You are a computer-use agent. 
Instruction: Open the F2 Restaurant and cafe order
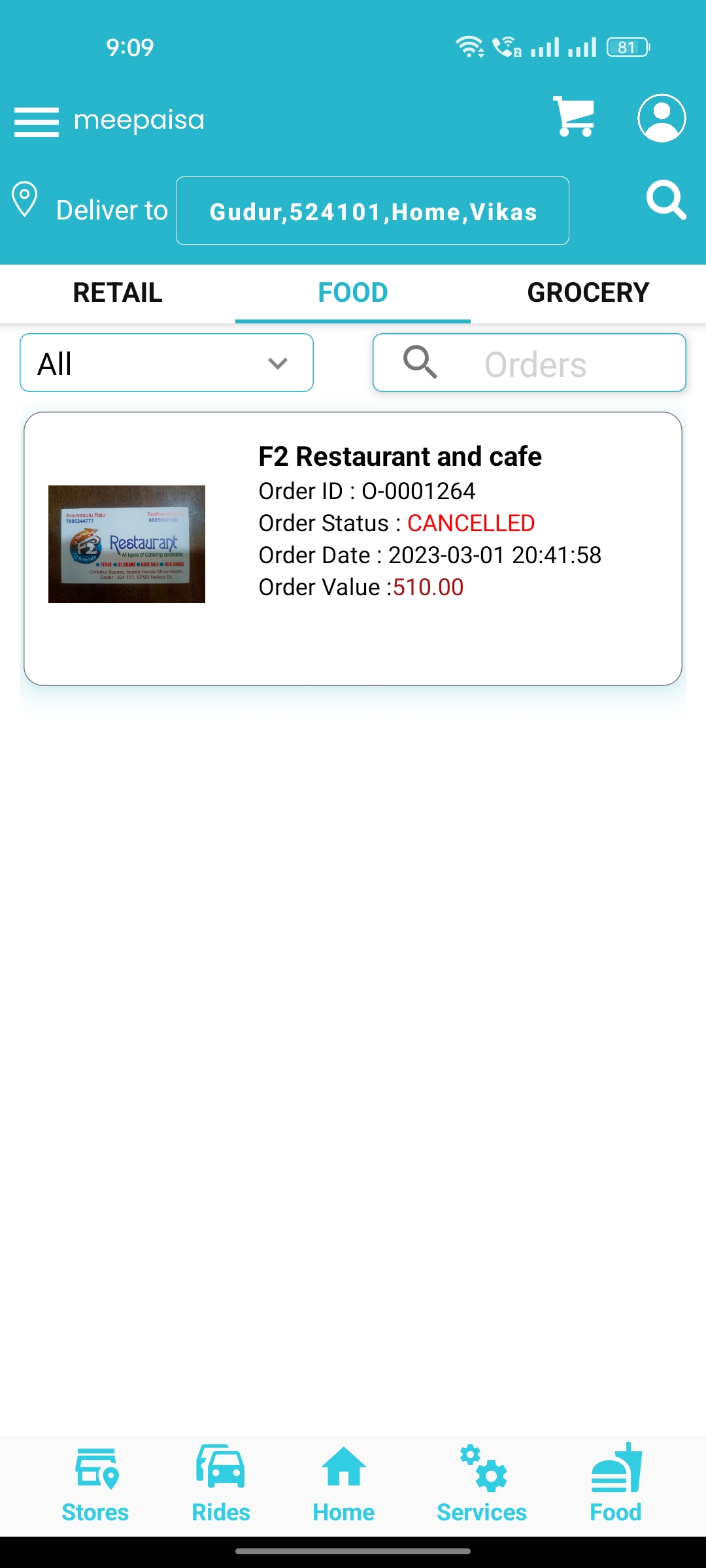(x=353, y=549)
